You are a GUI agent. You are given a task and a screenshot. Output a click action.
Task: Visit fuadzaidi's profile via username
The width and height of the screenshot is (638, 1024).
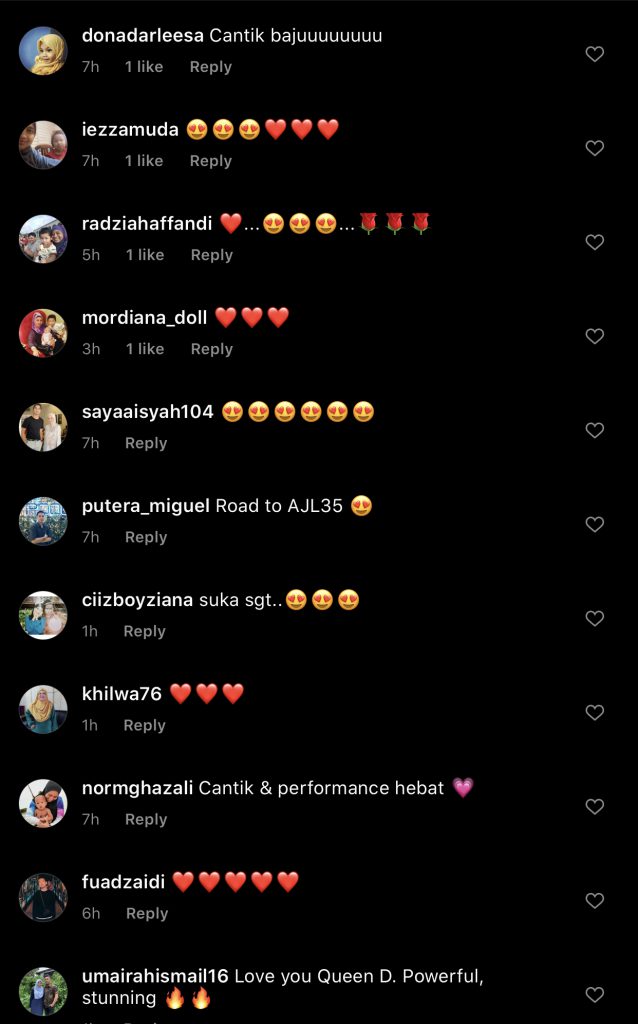(x=122, y=881)
